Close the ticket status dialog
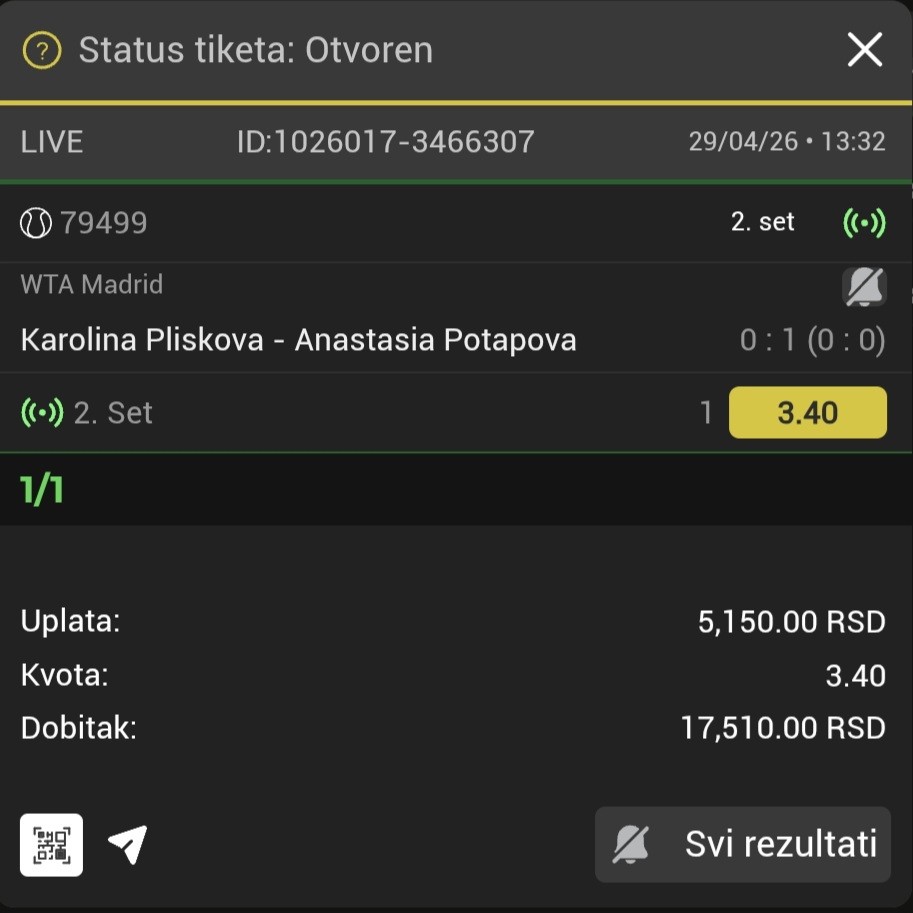 (x=864, y=49)
